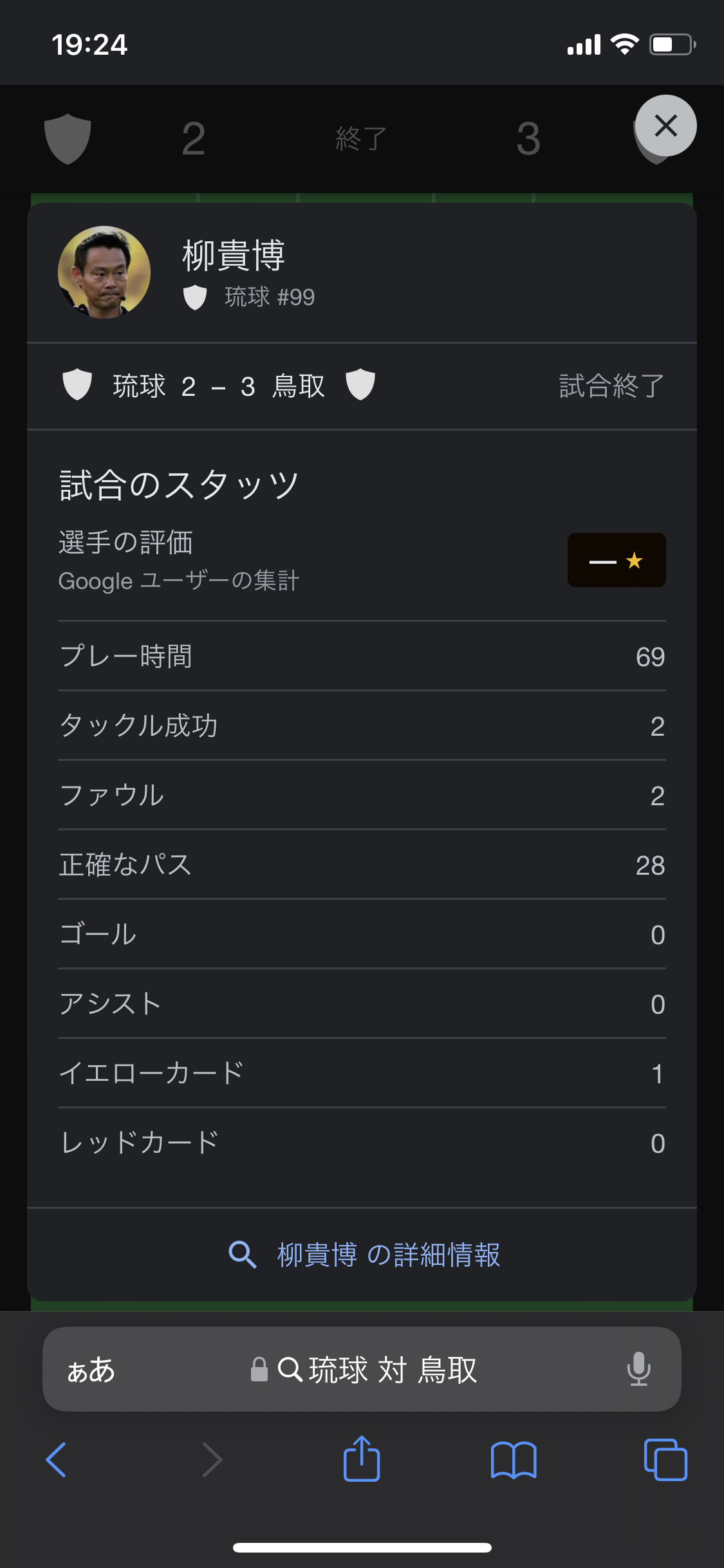Viewport: 724px width, 1568px height.
Task: Rate the player with the star button
Action: (617, 560)
